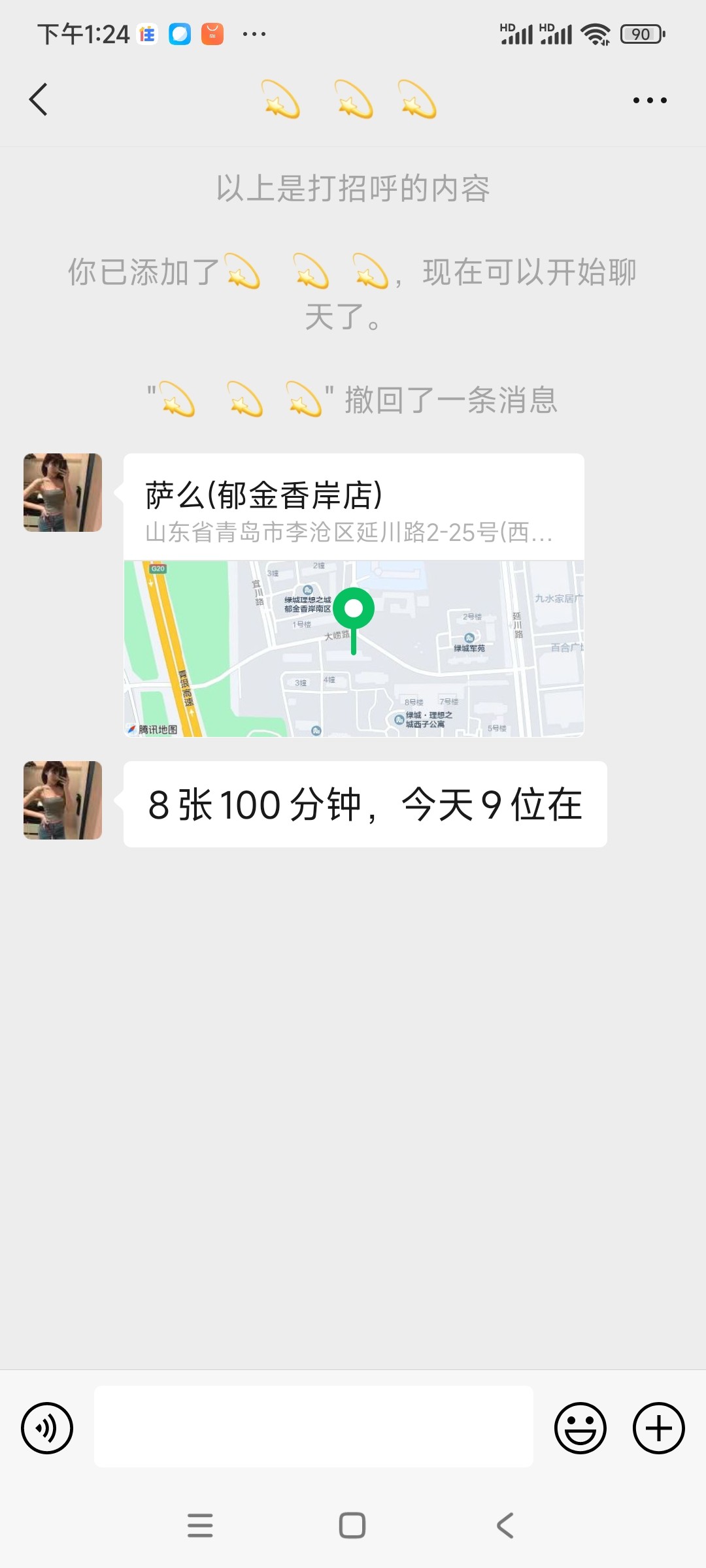Tap the battery indicator showing 90
Screen dimensions: 706x1568
[641, 33]
